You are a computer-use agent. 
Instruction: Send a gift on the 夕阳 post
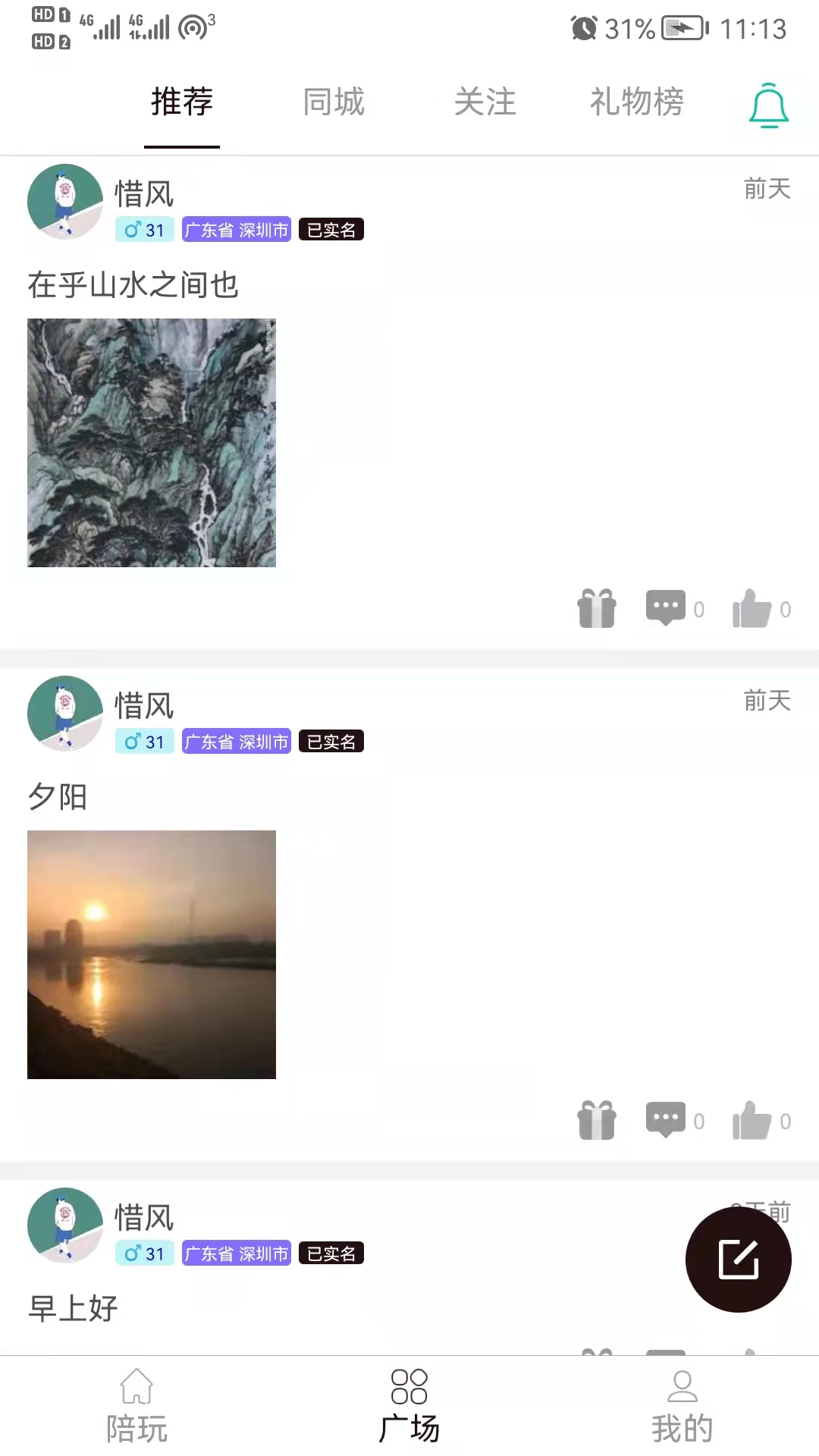pyautogui.click(x=597, y=1121)
